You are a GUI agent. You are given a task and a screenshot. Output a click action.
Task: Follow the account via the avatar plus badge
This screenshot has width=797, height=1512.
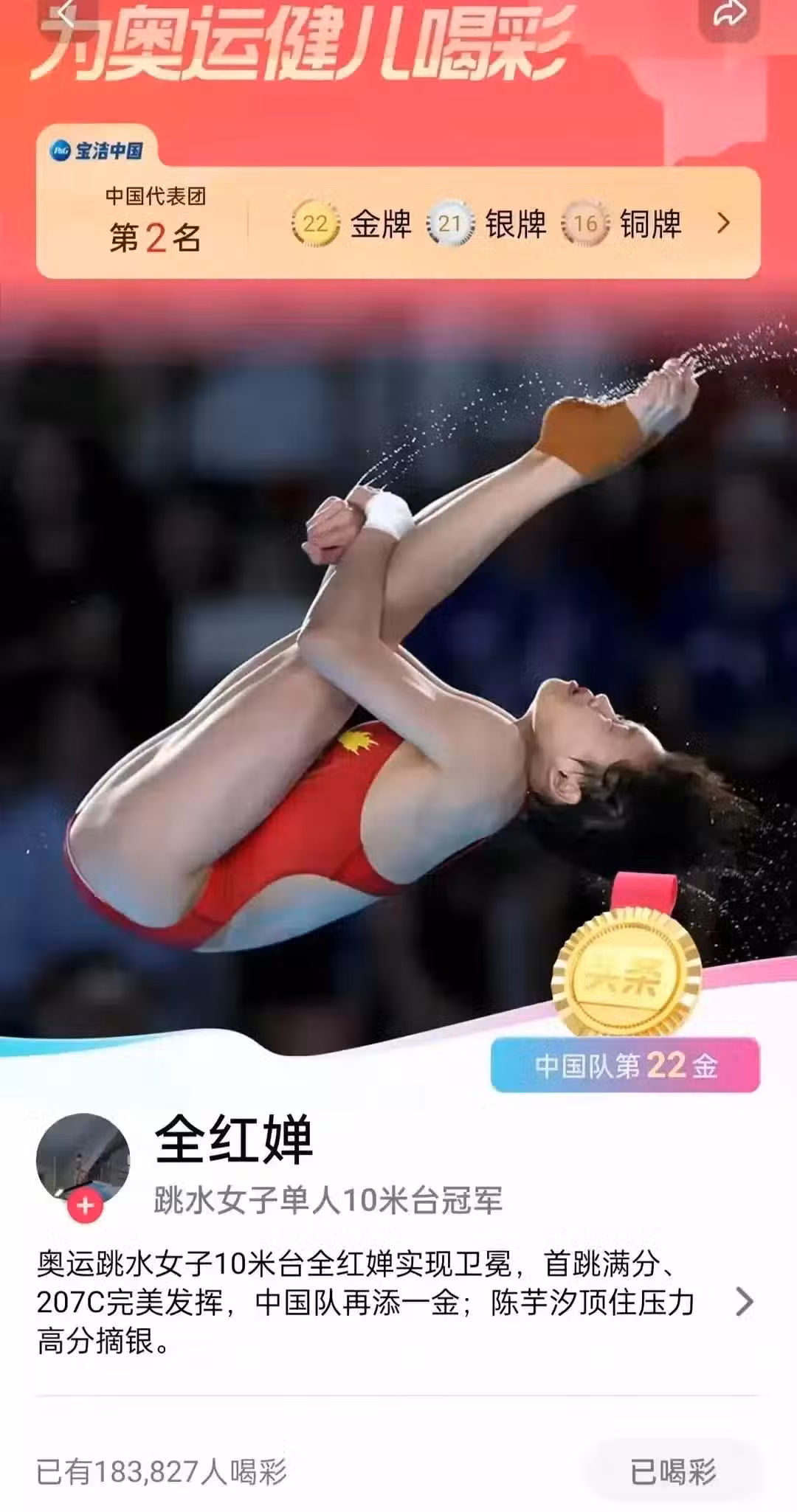86,1206
